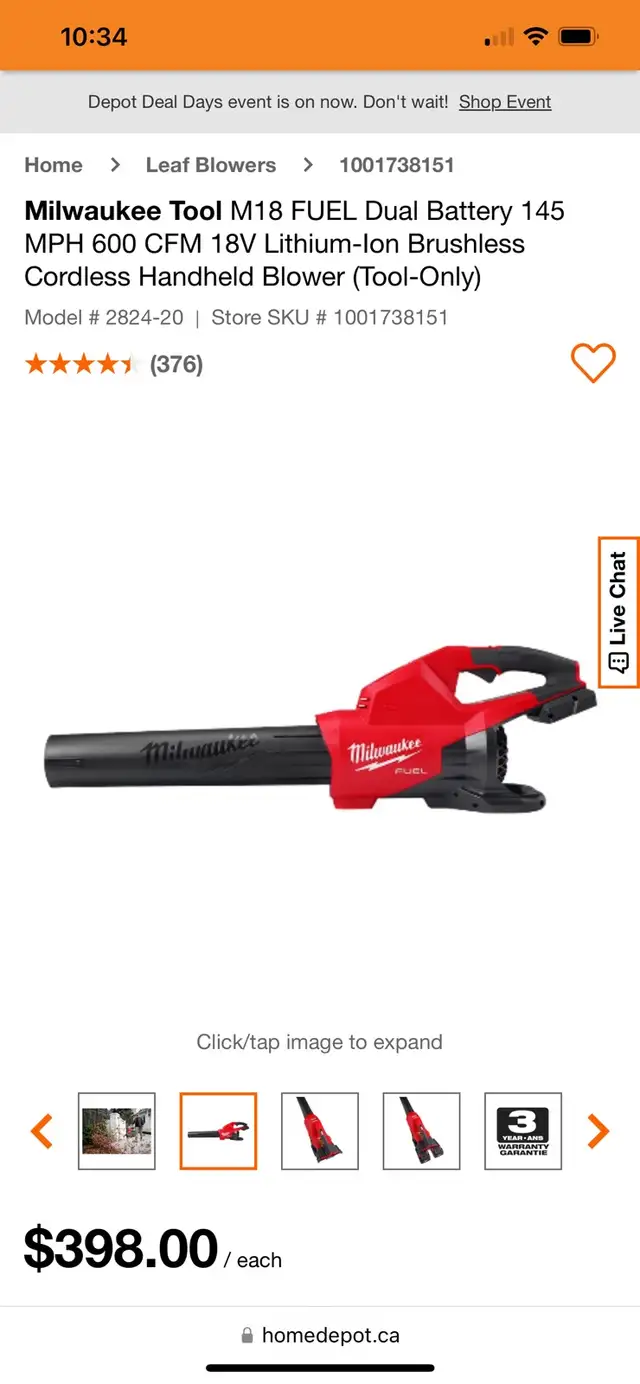Add blower to wishlist with heart icon
Screen dimensions: 640x1384
[593, 362]
